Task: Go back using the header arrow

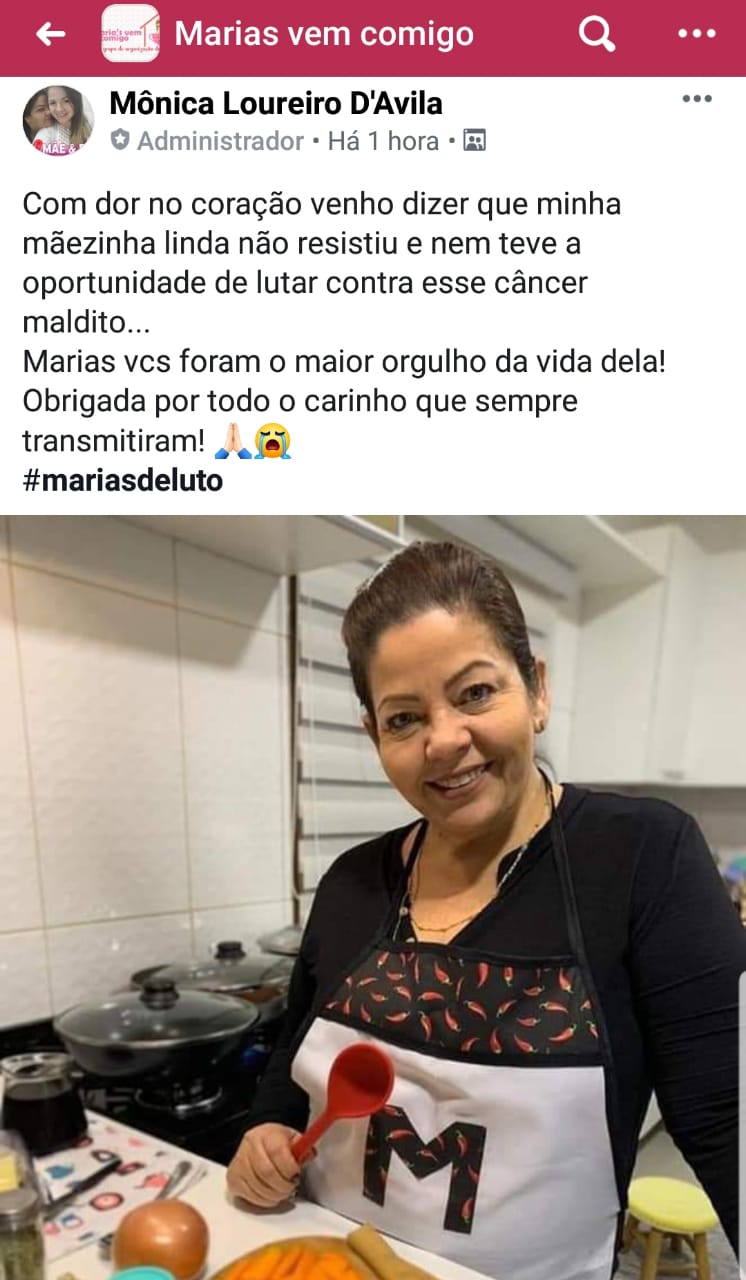Action: [50, 34]
